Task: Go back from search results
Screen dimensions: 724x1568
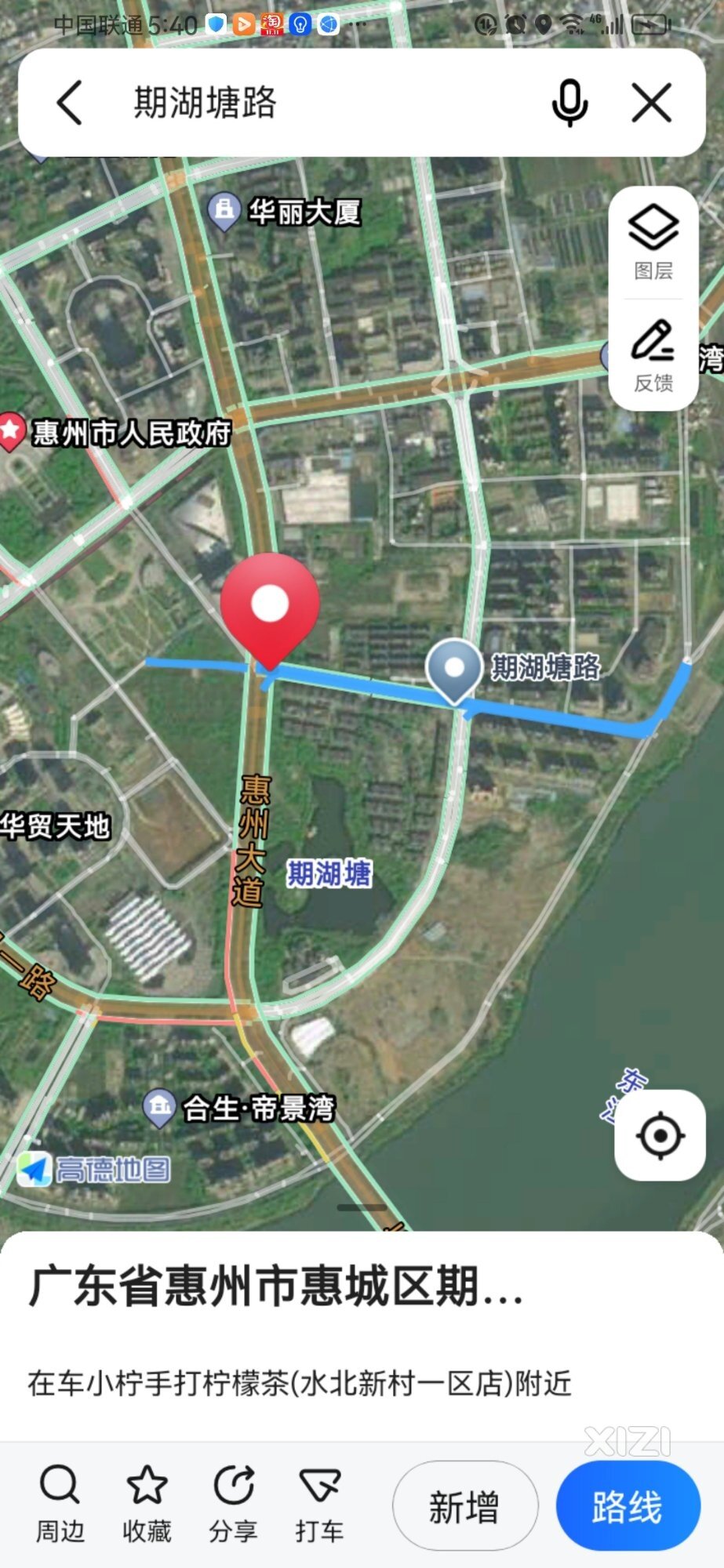Action: coord(69,103)
